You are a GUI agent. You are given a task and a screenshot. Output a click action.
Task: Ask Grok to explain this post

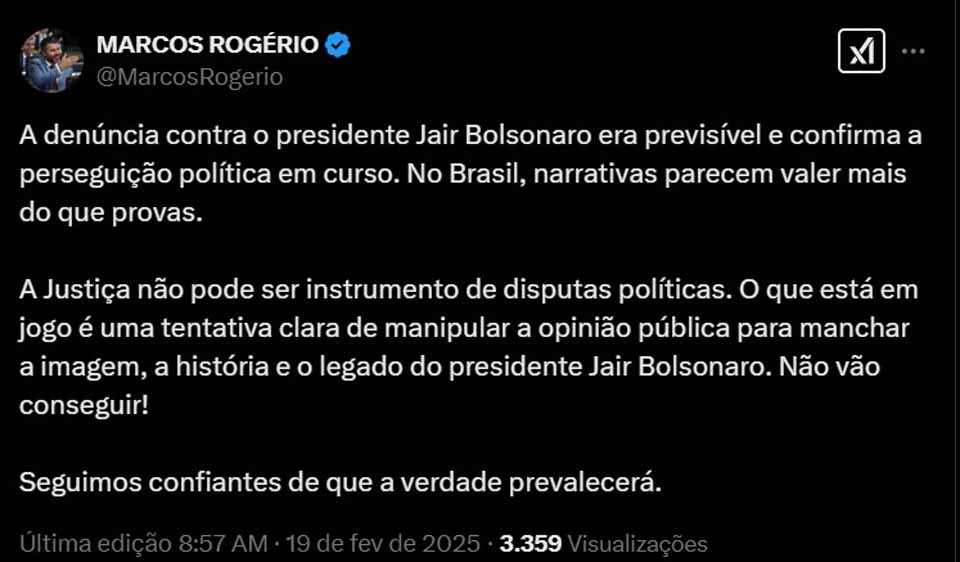pos(861,52)
